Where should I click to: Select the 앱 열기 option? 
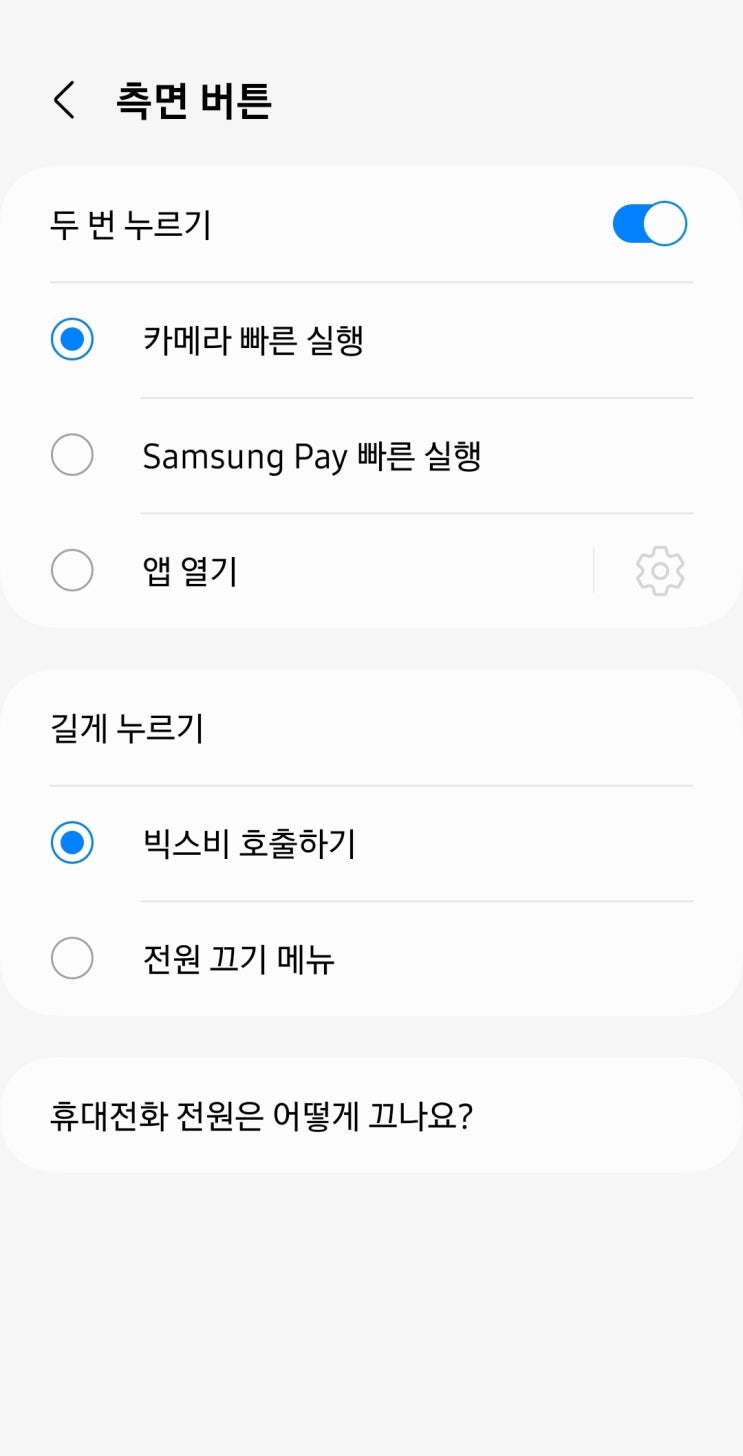coord(72,571)
